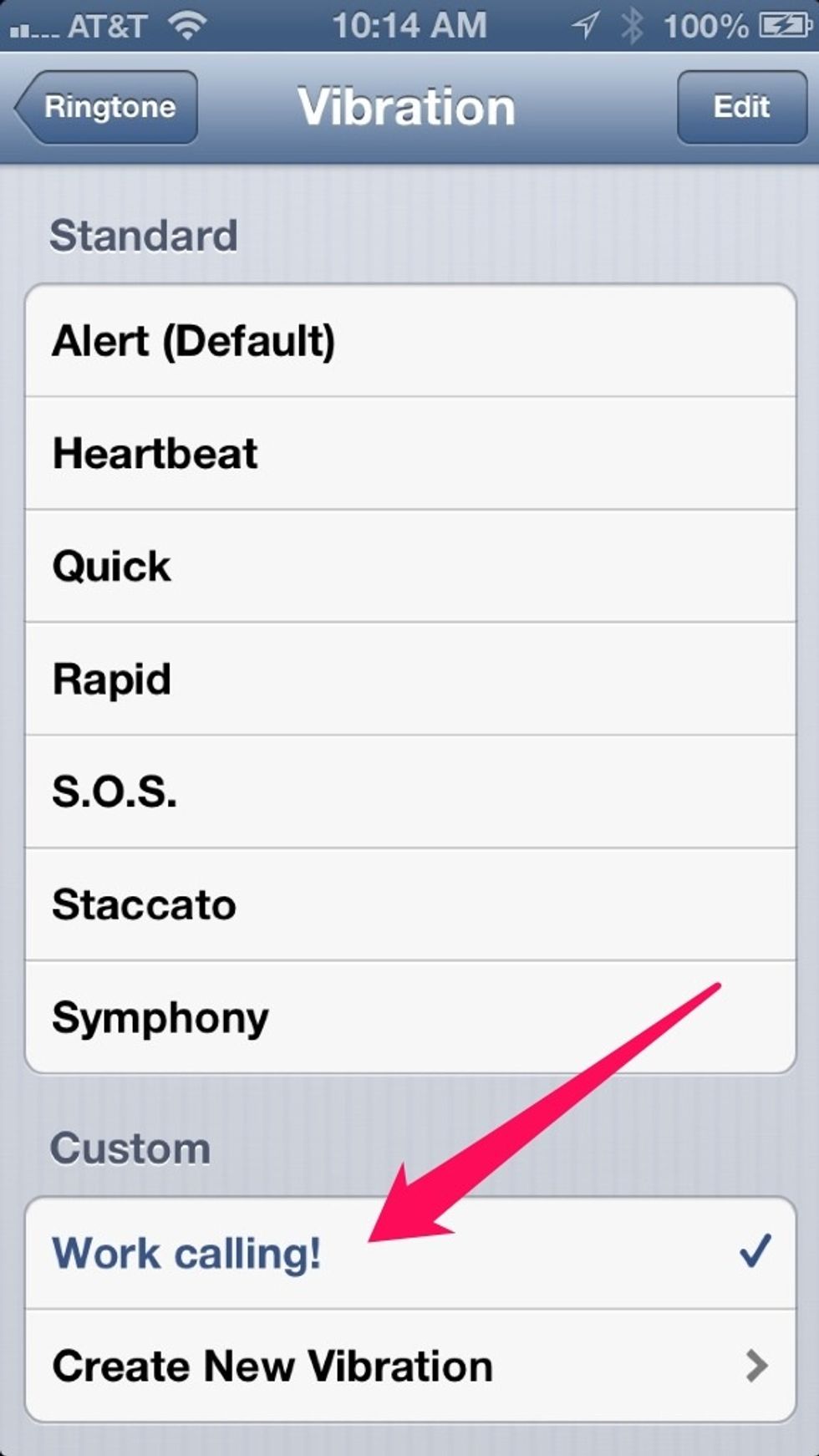Select the Quick vibration
Image resolution: width=819 pixels, height=1456 pixels.
tap(410, 566)
